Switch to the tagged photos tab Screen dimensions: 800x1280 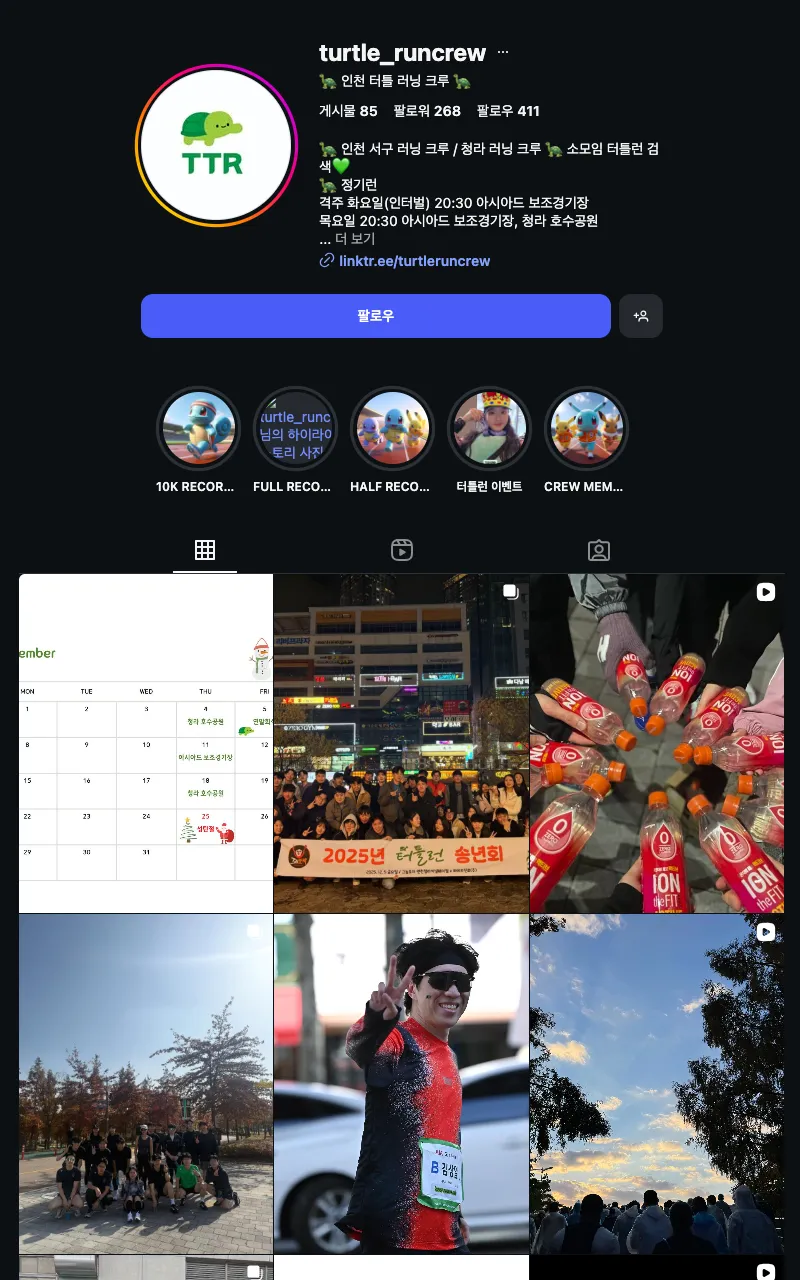[x=599, y=550]
